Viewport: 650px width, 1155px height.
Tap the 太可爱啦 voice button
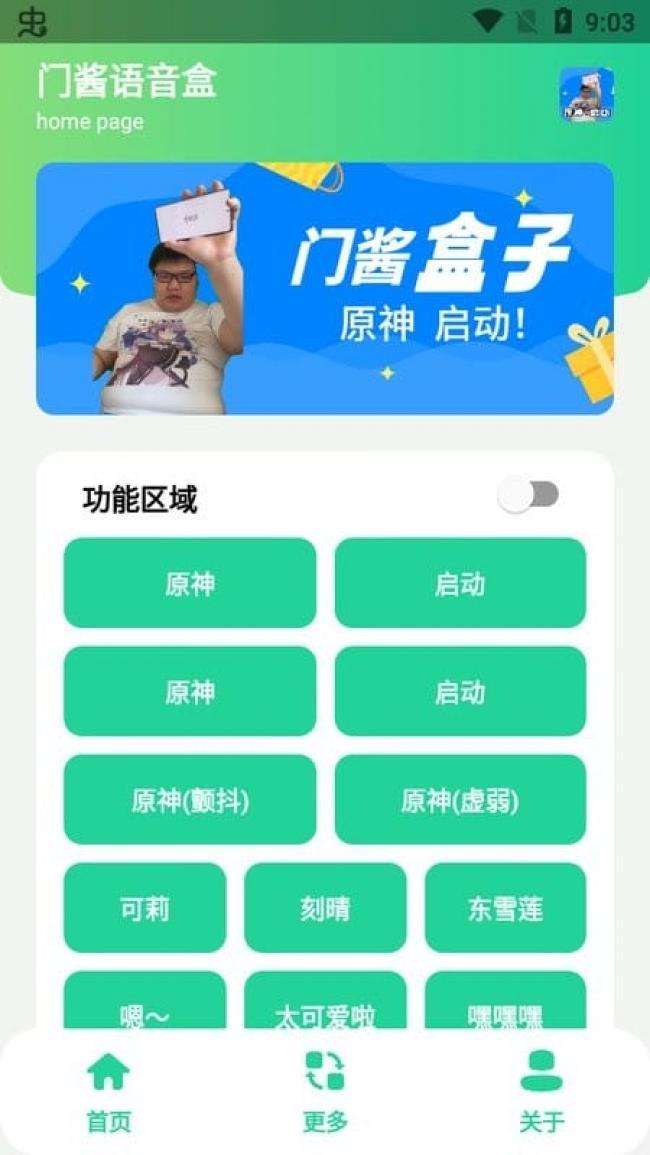(x=325, y=1005)
